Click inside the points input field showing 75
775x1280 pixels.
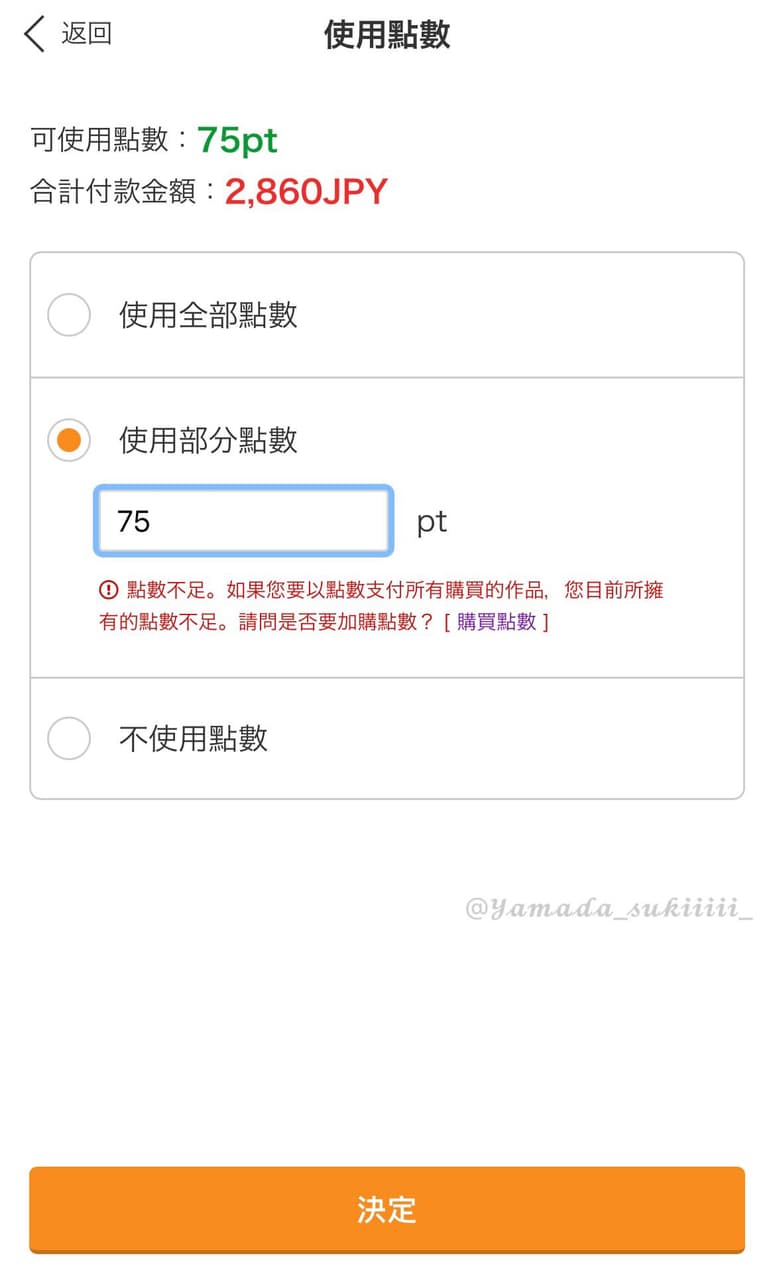242,521
